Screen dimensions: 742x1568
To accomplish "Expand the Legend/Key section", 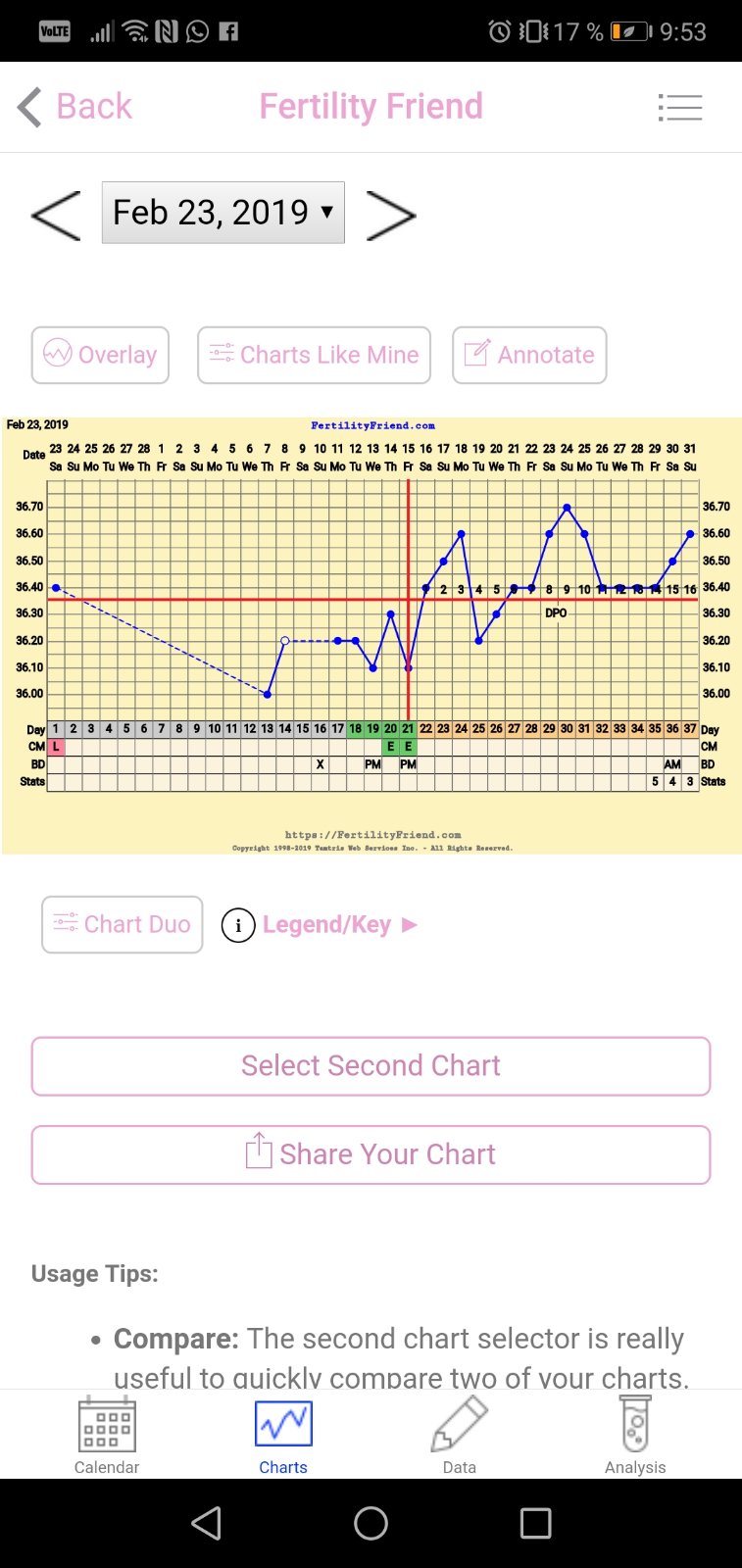I will (x=321, y=924).
